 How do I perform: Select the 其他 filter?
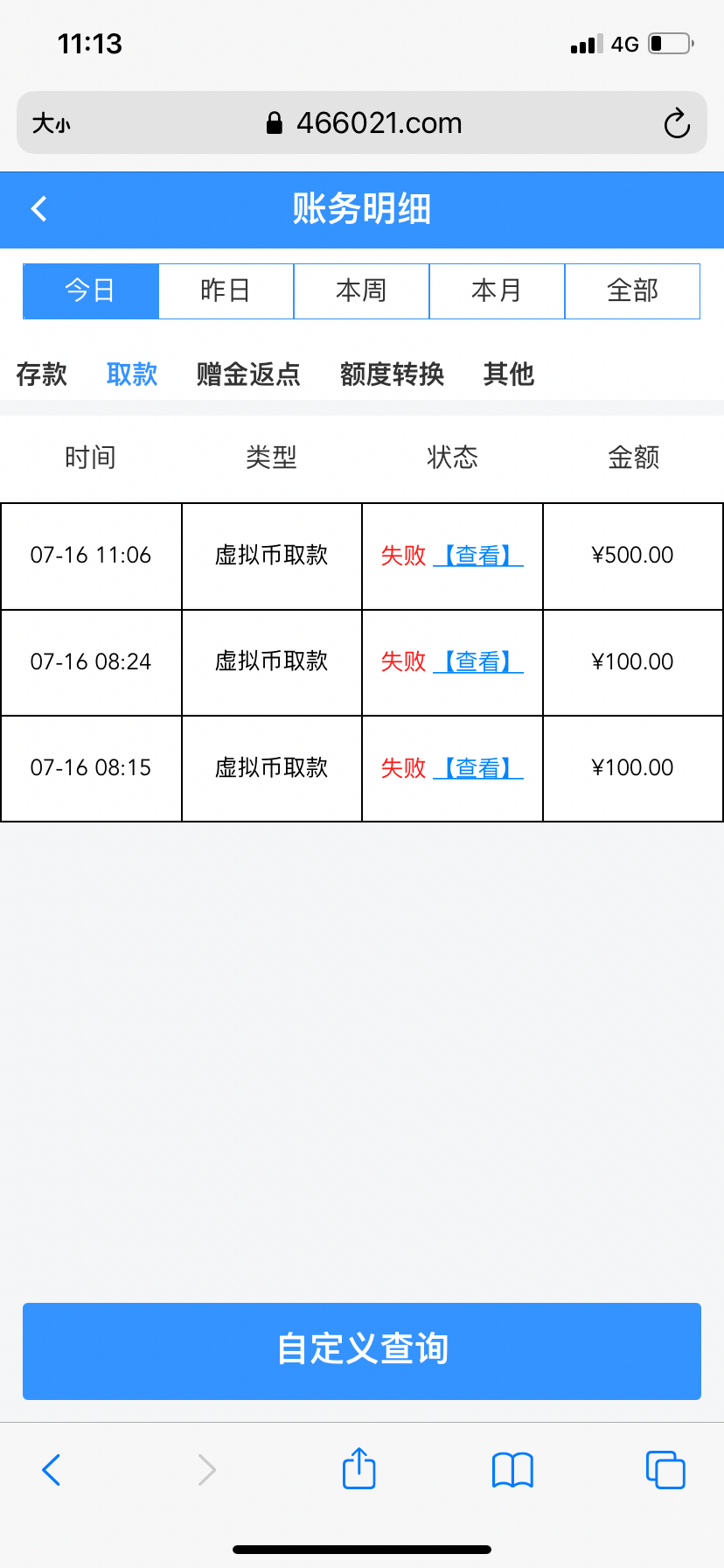coord(507,374)
